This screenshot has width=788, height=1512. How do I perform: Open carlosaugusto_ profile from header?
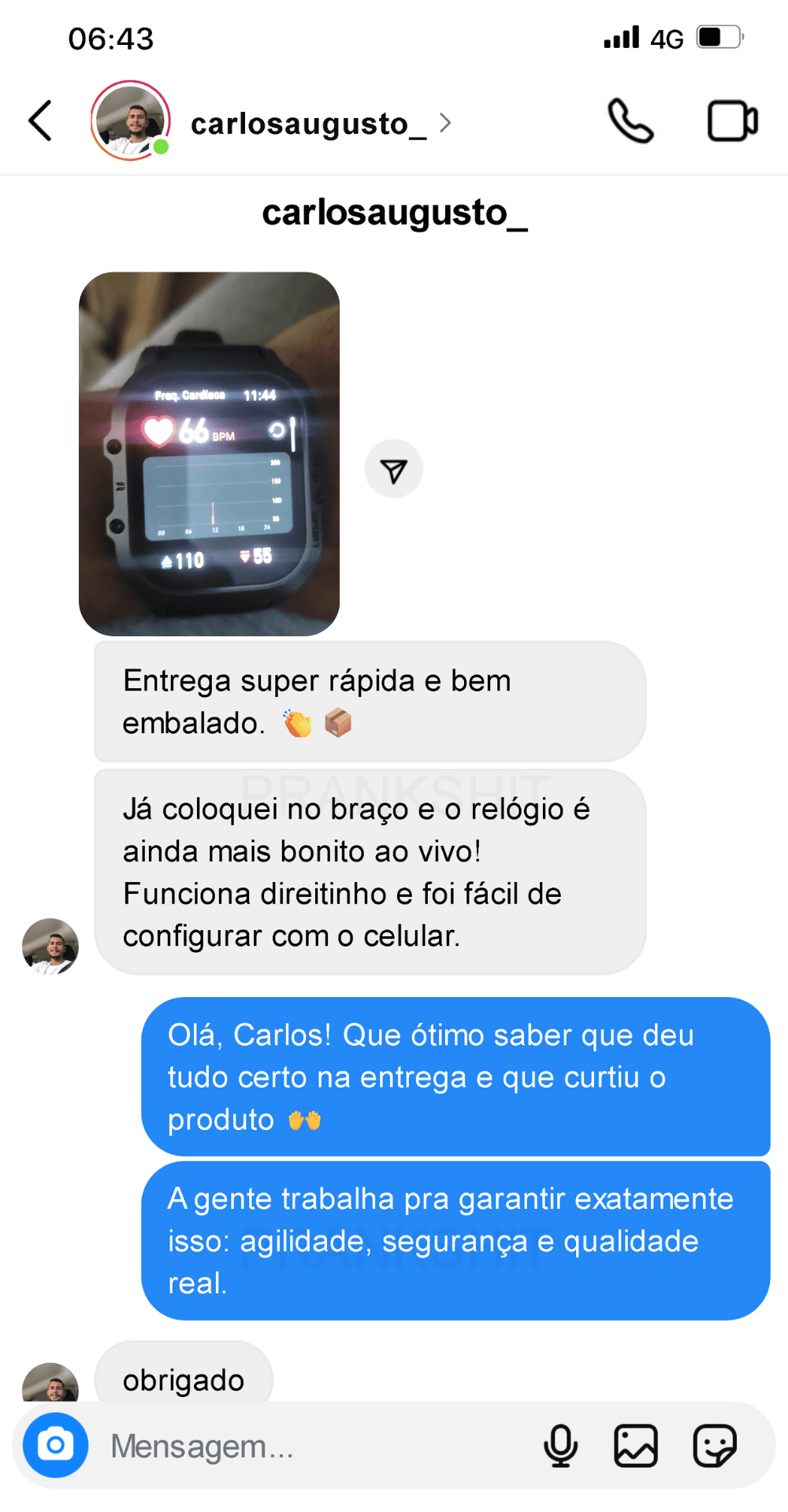[309, 124]
